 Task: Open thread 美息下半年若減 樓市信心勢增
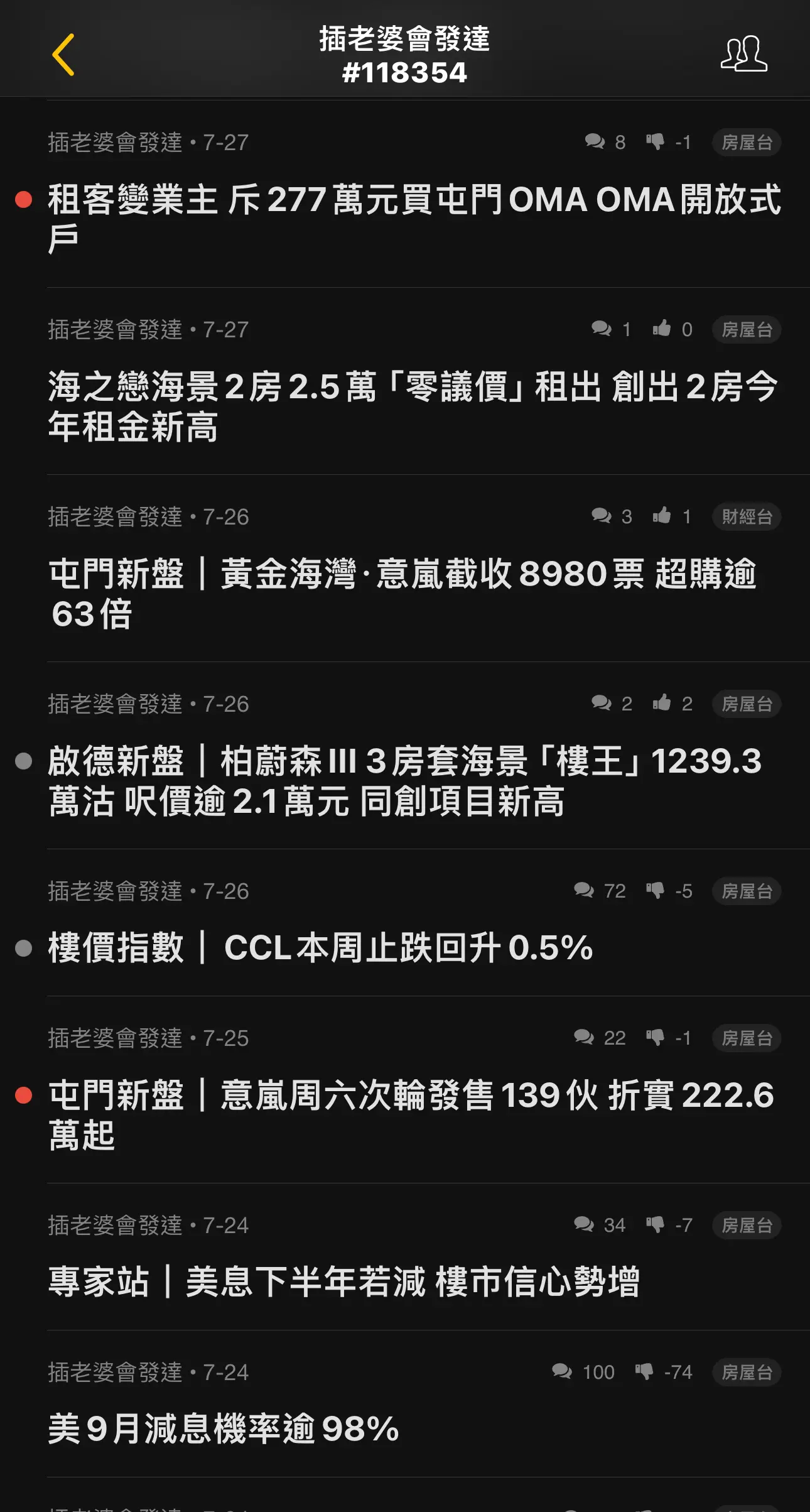pyautogui.click(x=344, y=1281)
